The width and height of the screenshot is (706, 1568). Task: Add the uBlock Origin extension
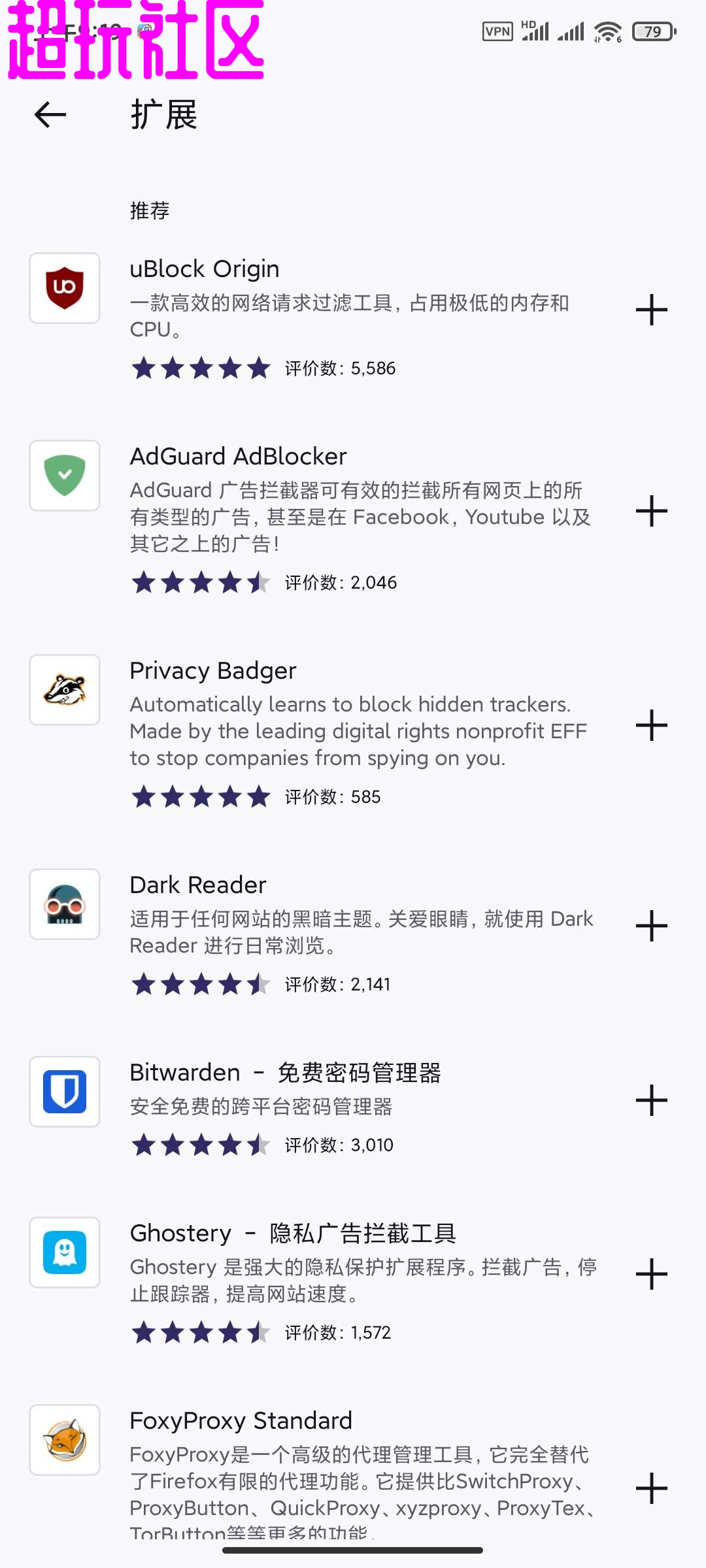coord(651,310)
